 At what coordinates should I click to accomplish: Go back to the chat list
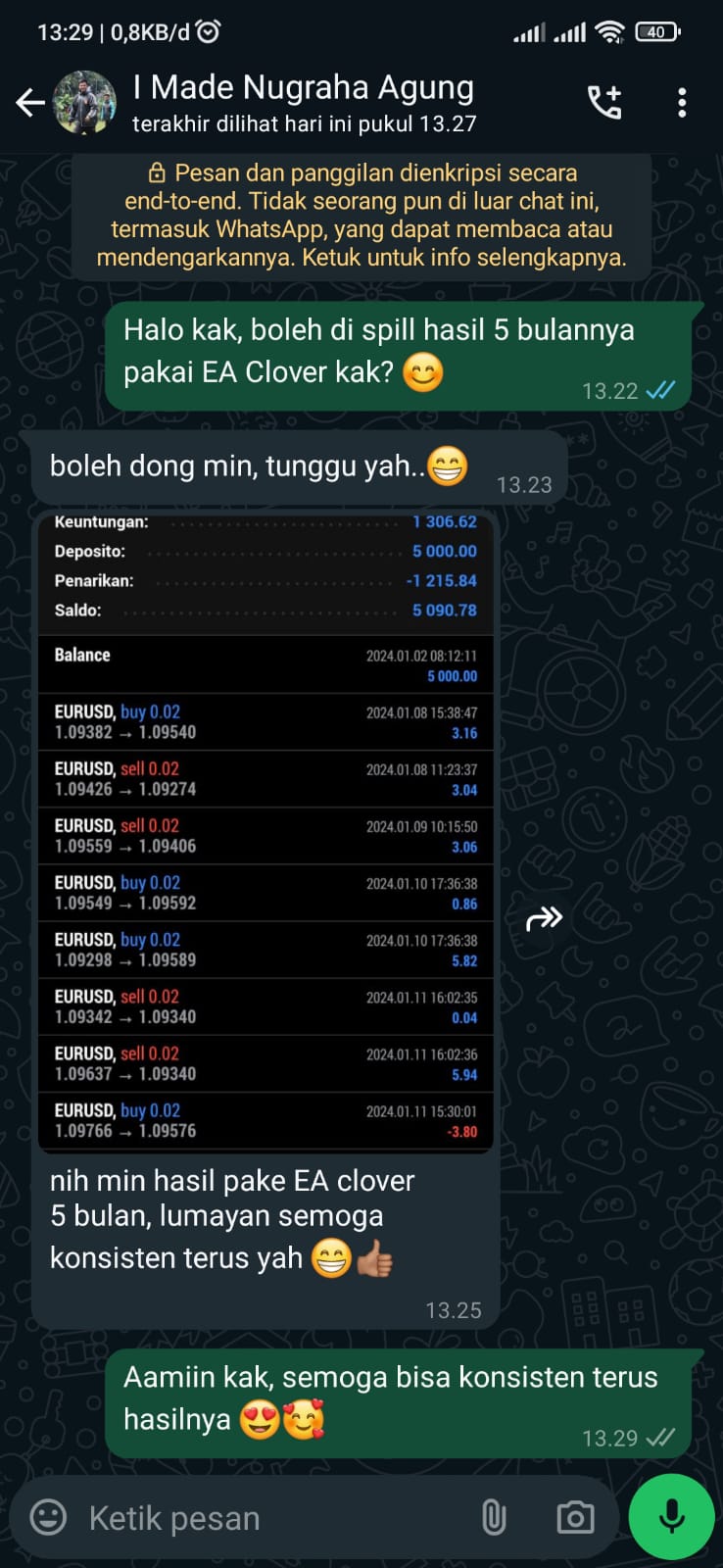coord(30,102)
